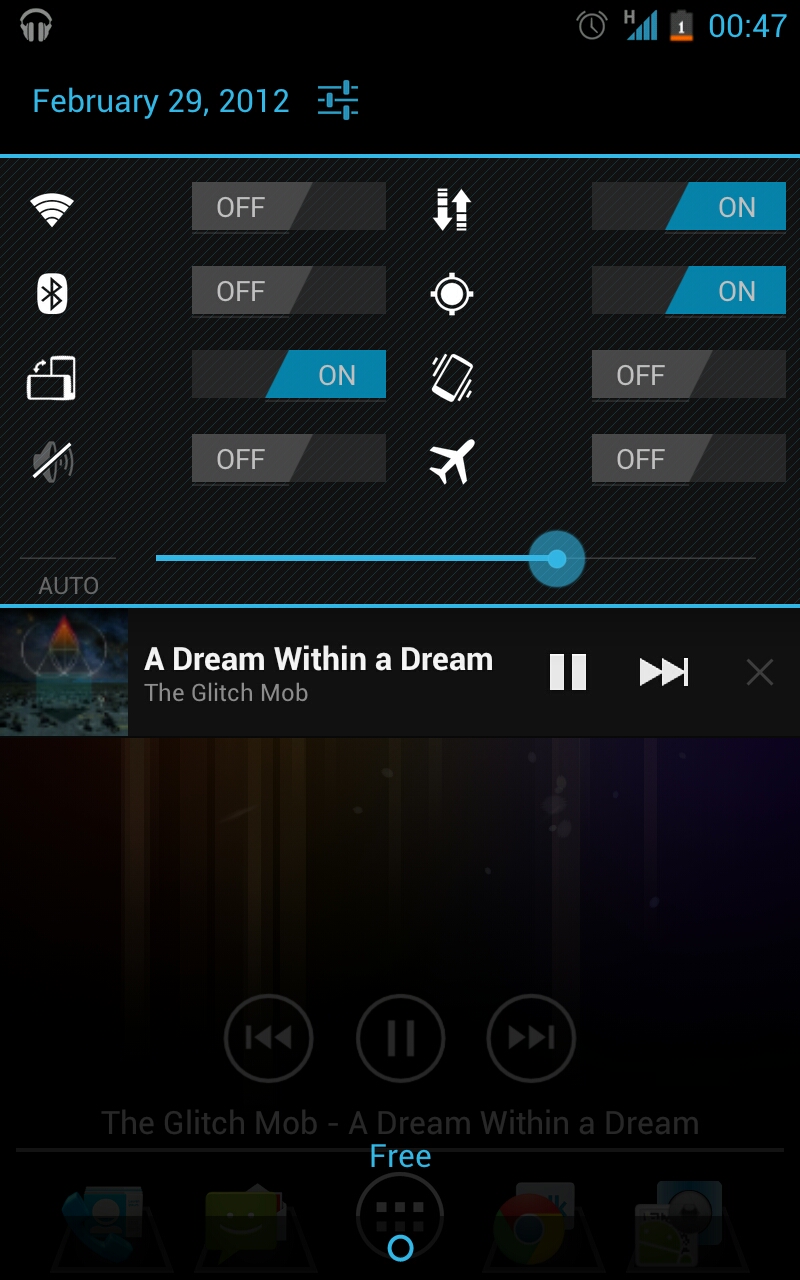Pause A Dream Within a Dream

tap(568, 672)
